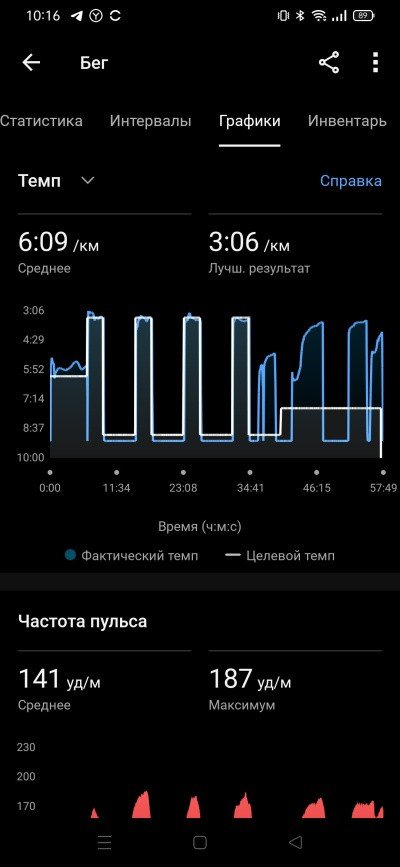Switch to the Интервалы tab
Screen dimensions: 400x867
click(x=150, y=121)
